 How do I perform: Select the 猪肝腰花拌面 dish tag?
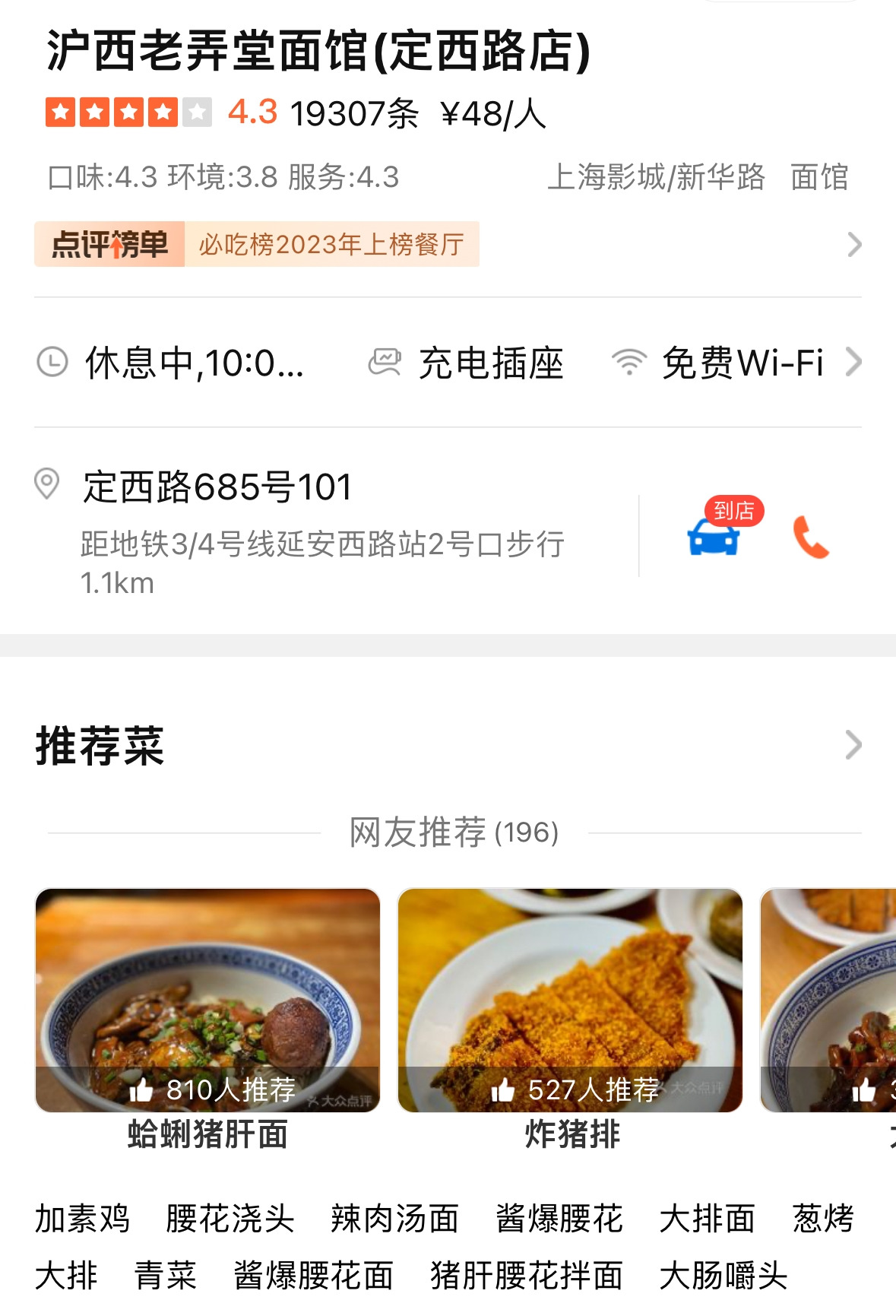click(x=526, y=1275)
